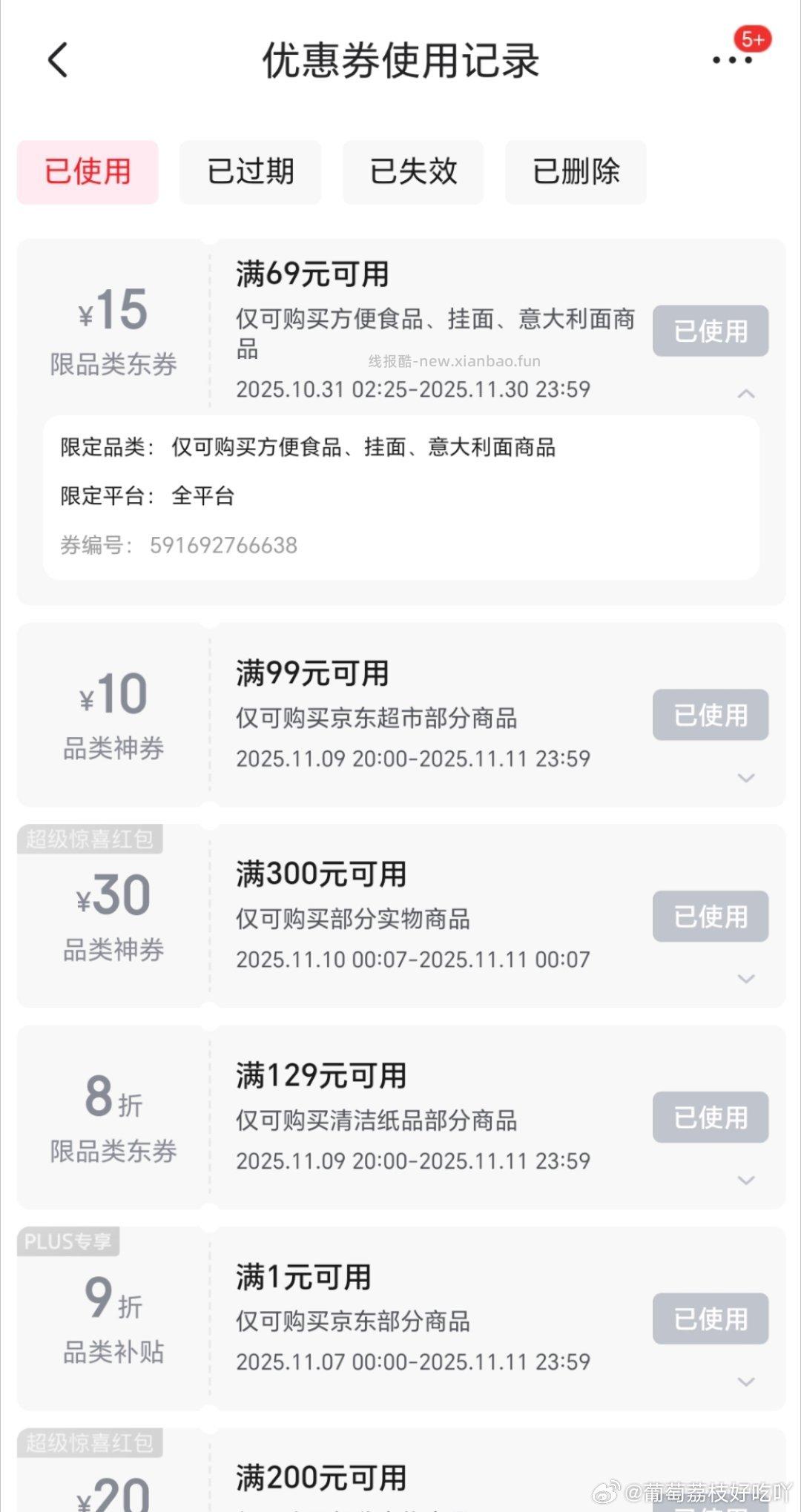Switch to the 已过期 tab
This screenshot has height=1512, width=801.
(x=250, y=171)
